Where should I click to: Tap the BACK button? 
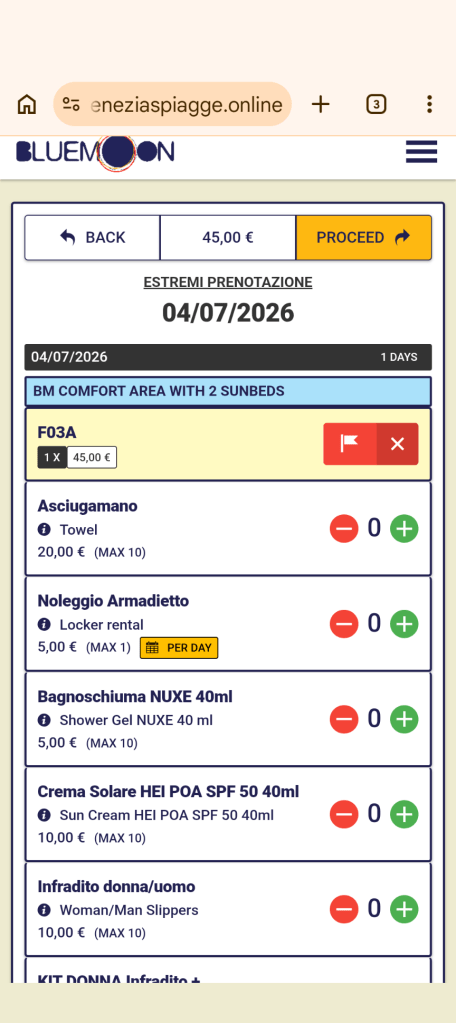[92, 237]
